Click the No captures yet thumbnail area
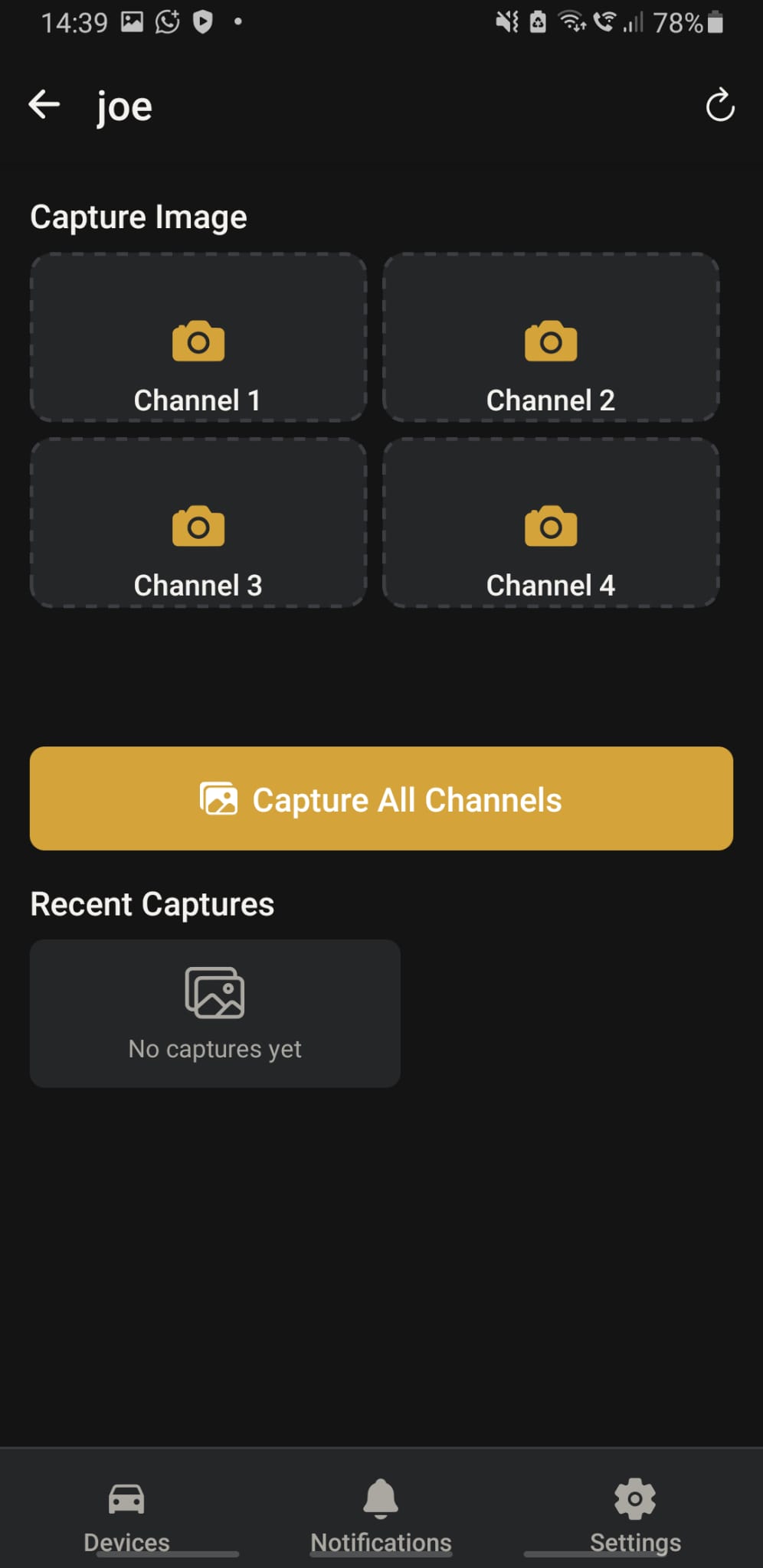 pos(214,1013)
